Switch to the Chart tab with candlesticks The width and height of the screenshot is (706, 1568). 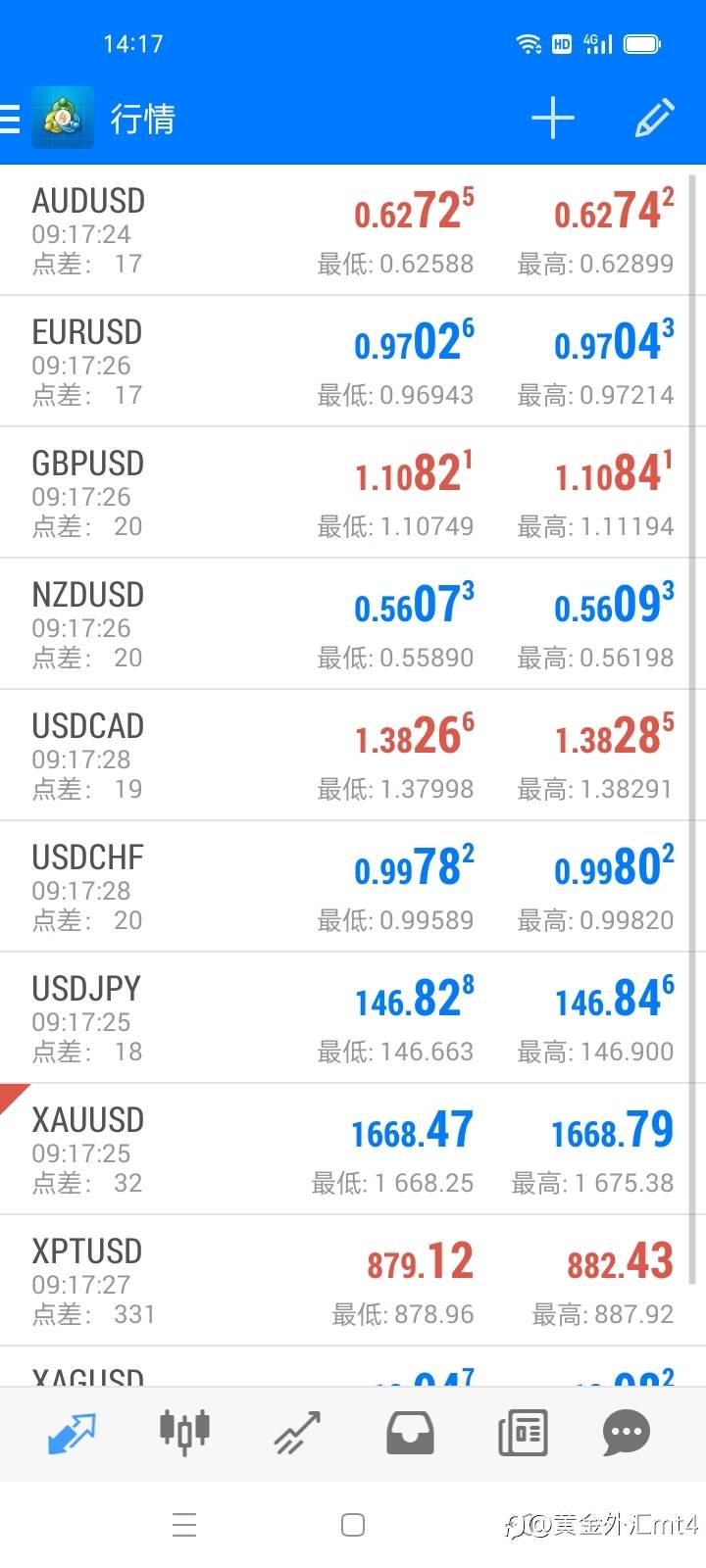[184, 1433]
